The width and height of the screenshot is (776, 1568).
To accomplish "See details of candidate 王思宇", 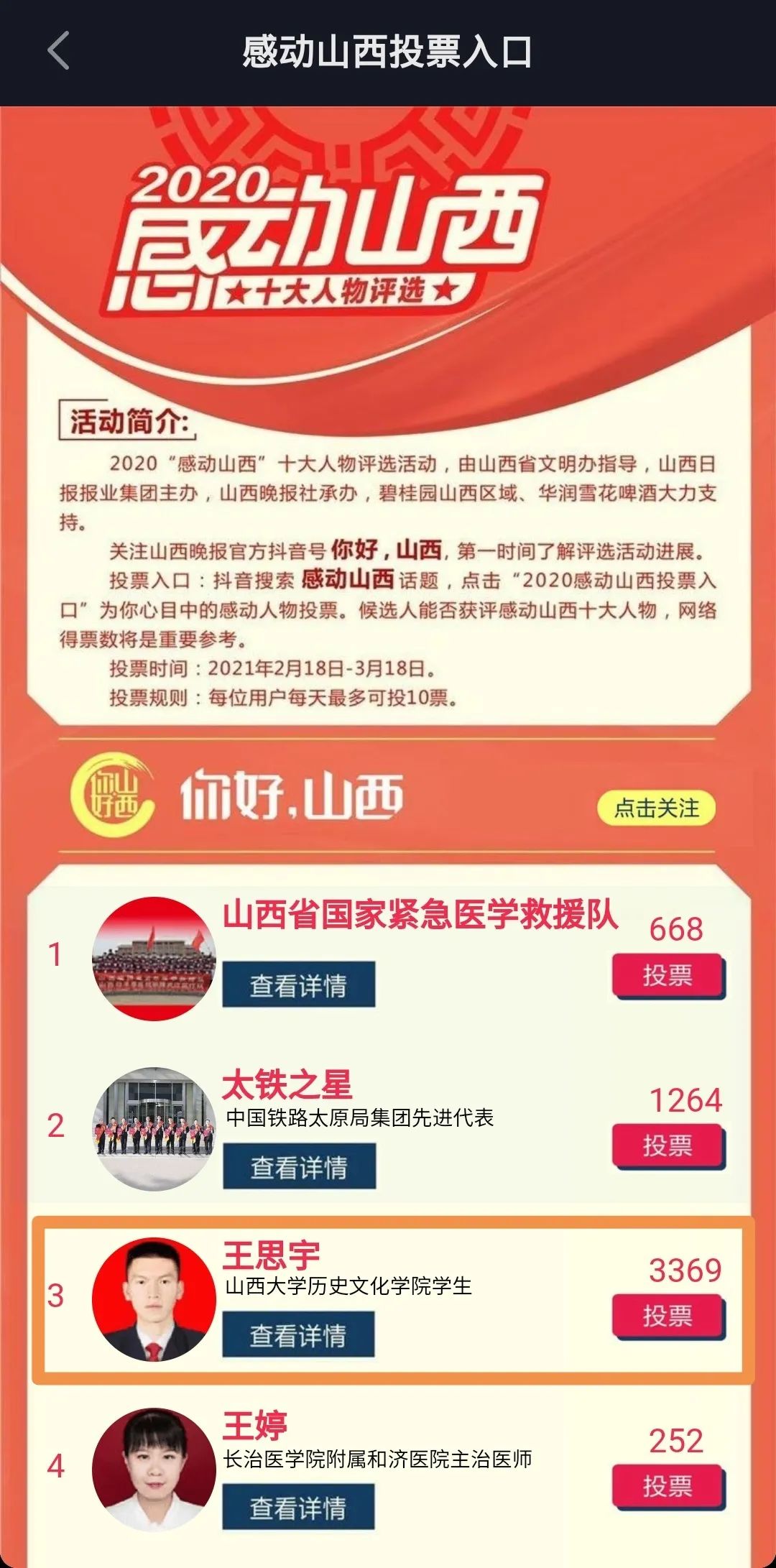I will (298, 1335).
